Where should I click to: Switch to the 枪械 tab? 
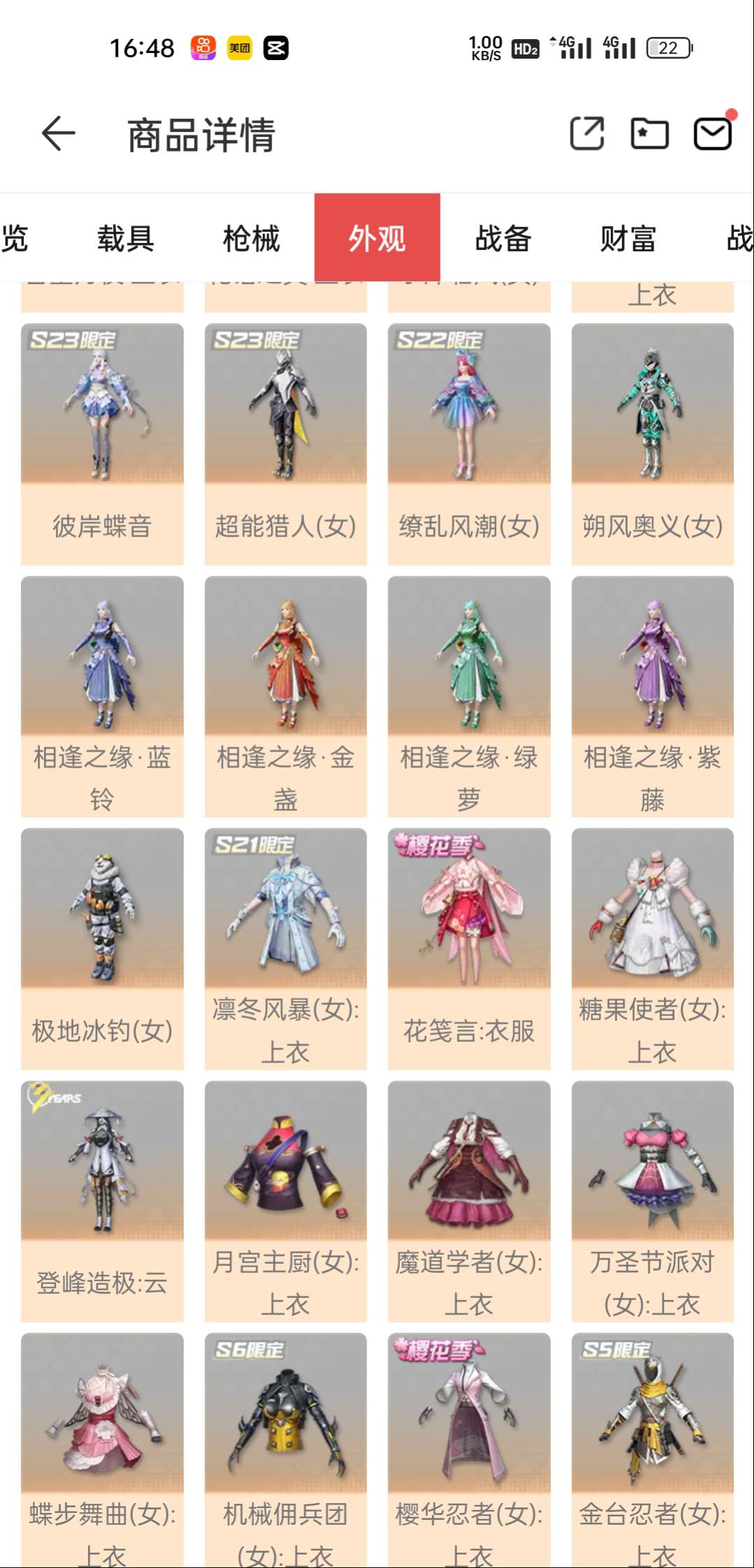click(x=251, y=238)
